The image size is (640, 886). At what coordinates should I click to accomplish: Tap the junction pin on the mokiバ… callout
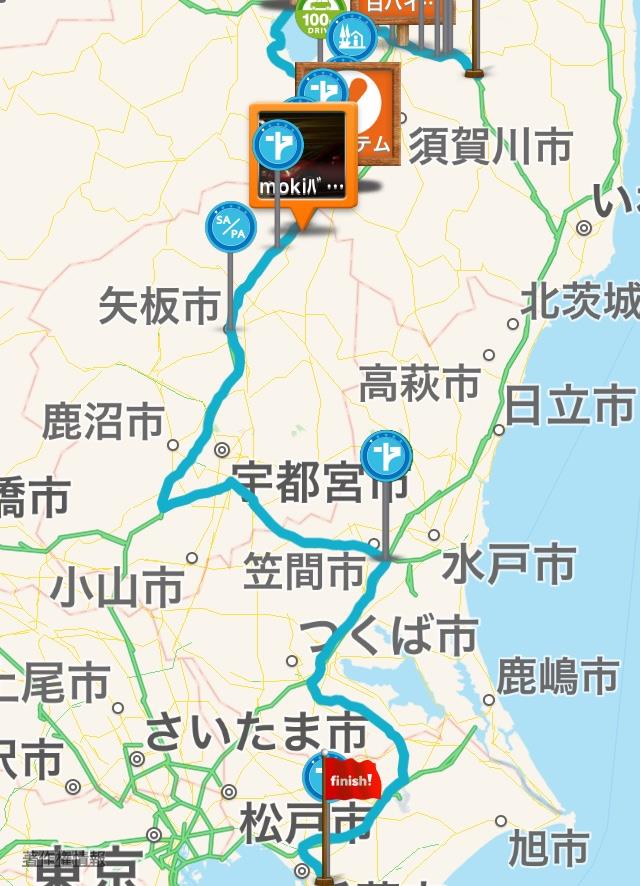pyautogui.click(x=279, y=145)
